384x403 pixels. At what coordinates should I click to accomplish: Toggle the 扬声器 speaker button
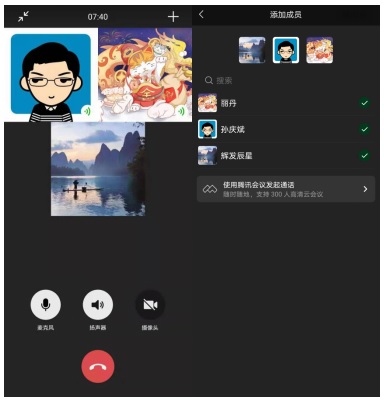(98, 305)
